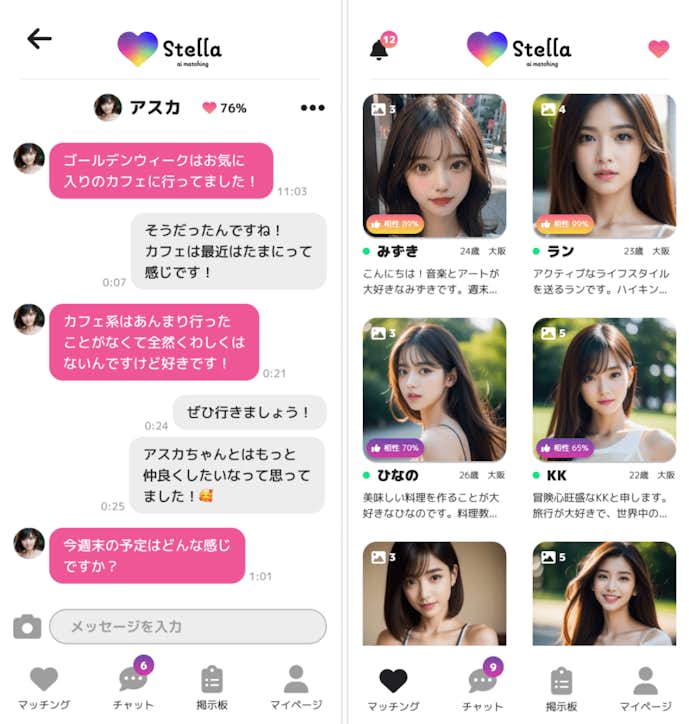Open アスカ's profile from the chat header avatar

point(108,108)
